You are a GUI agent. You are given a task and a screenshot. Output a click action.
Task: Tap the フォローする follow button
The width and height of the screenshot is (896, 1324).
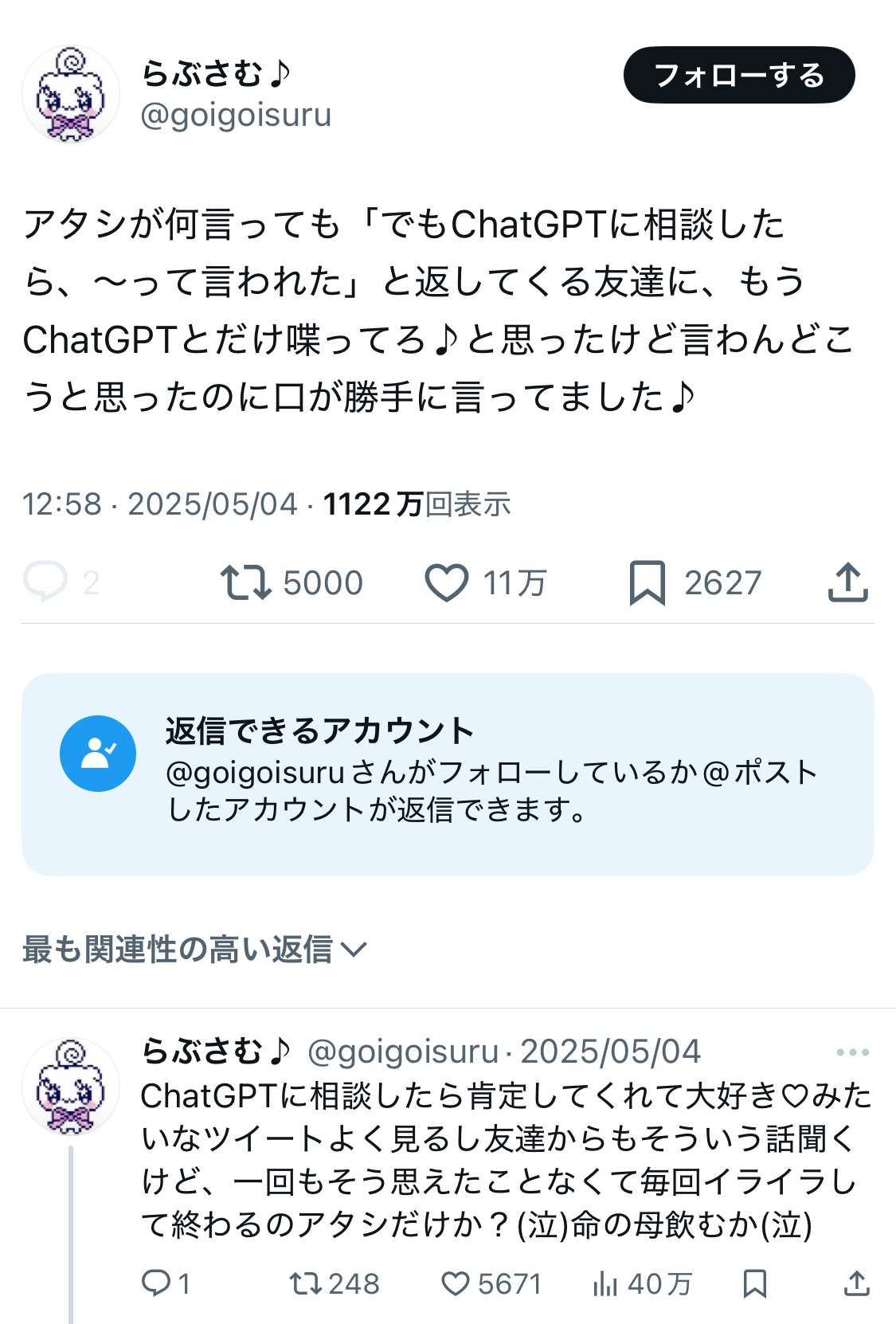pyautogui.click(x=738, y=76)
